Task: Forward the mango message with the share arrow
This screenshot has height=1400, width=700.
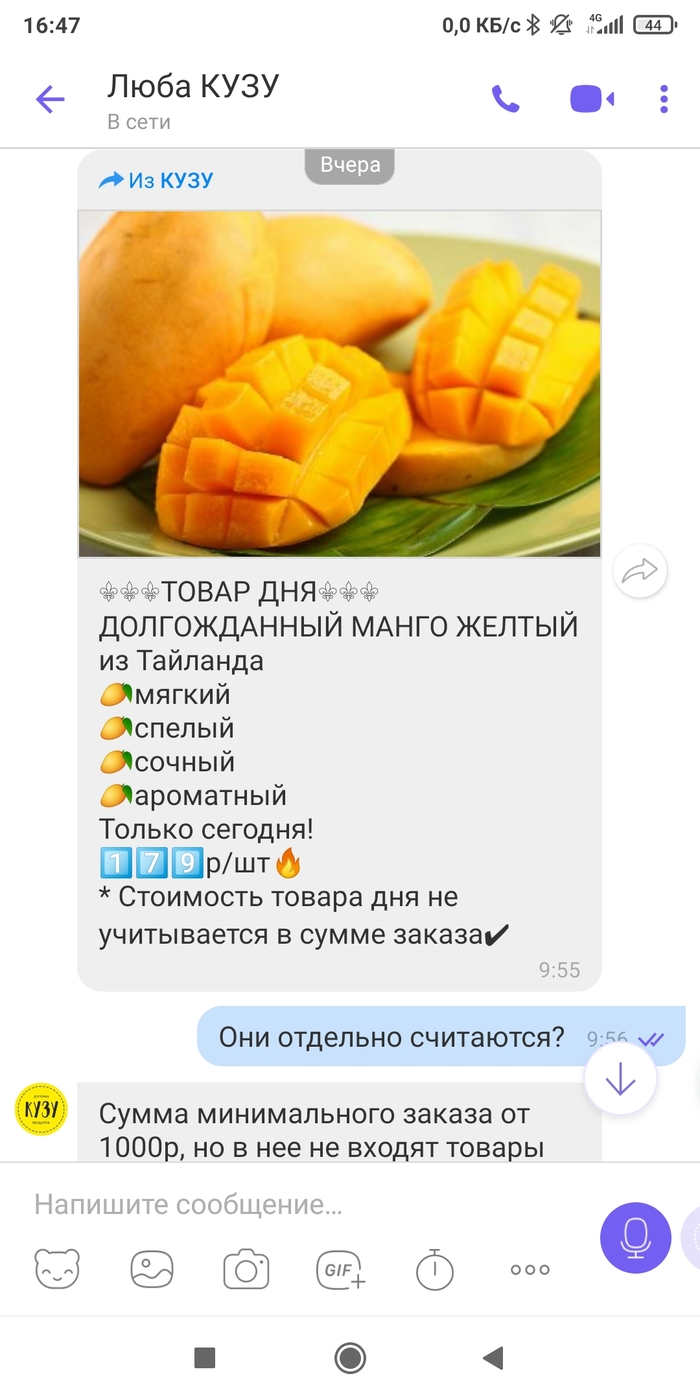Action: coord(640,572)
